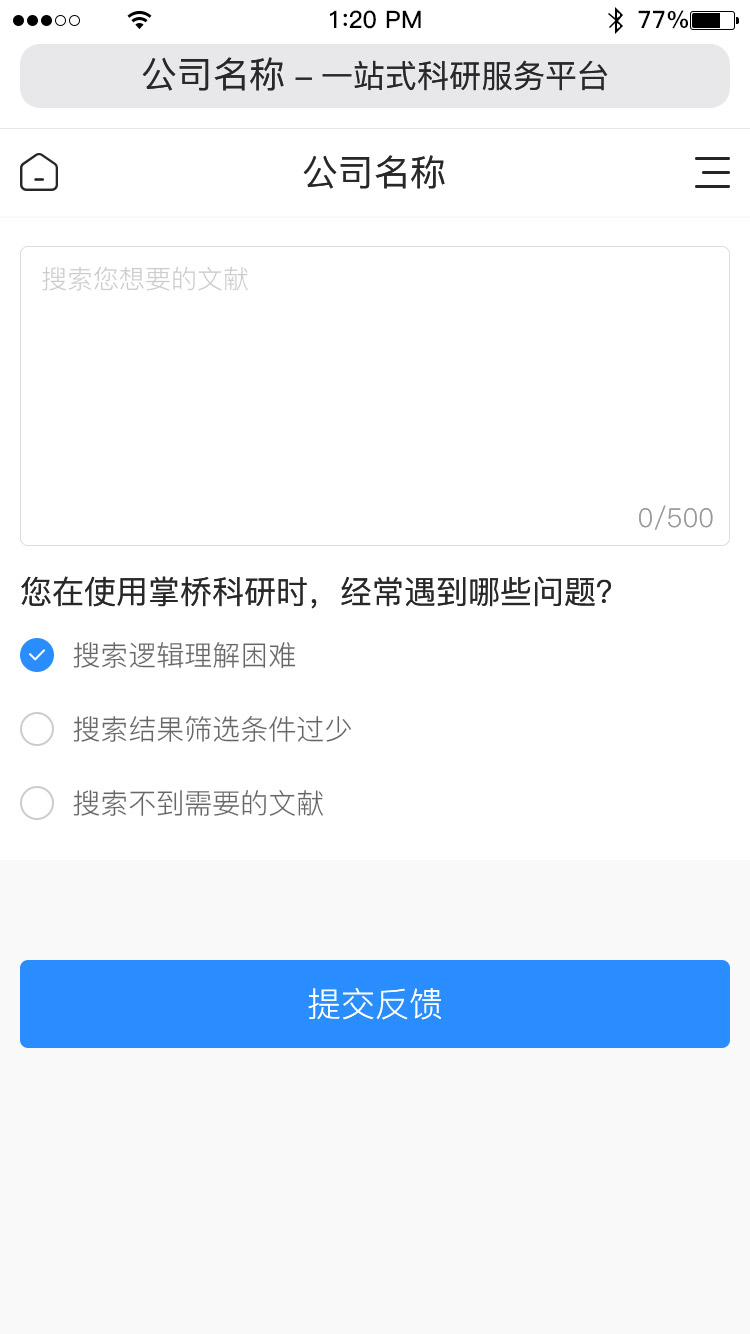Submit with the 提交反馈 button

tap(375, 1004)
